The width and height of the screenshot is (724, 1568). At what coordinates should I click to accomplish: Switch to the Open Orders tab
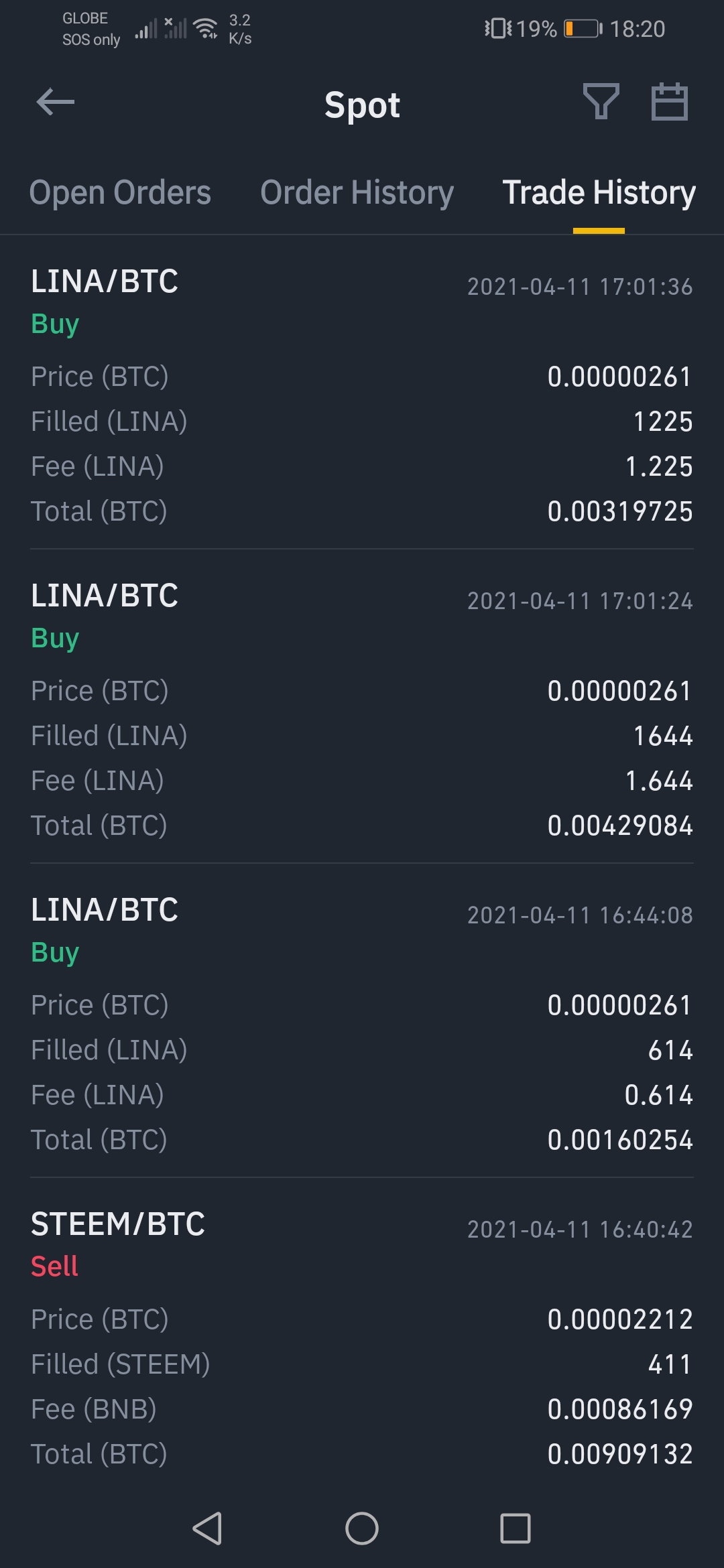point(120,193)
